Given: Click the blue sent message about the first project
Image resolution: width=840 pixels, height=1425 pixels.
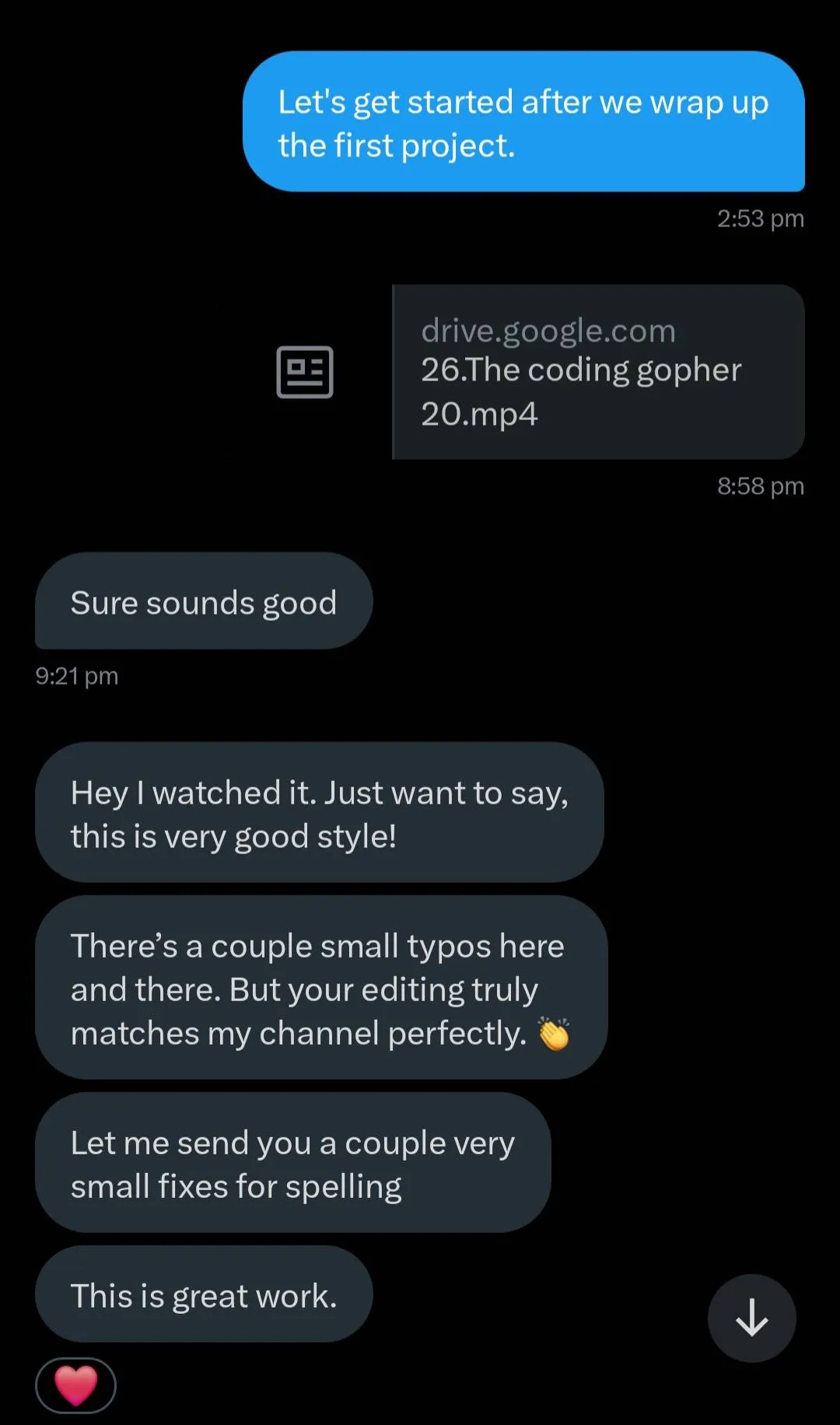Looking at the screenshot, I should (x=525, y=122).
